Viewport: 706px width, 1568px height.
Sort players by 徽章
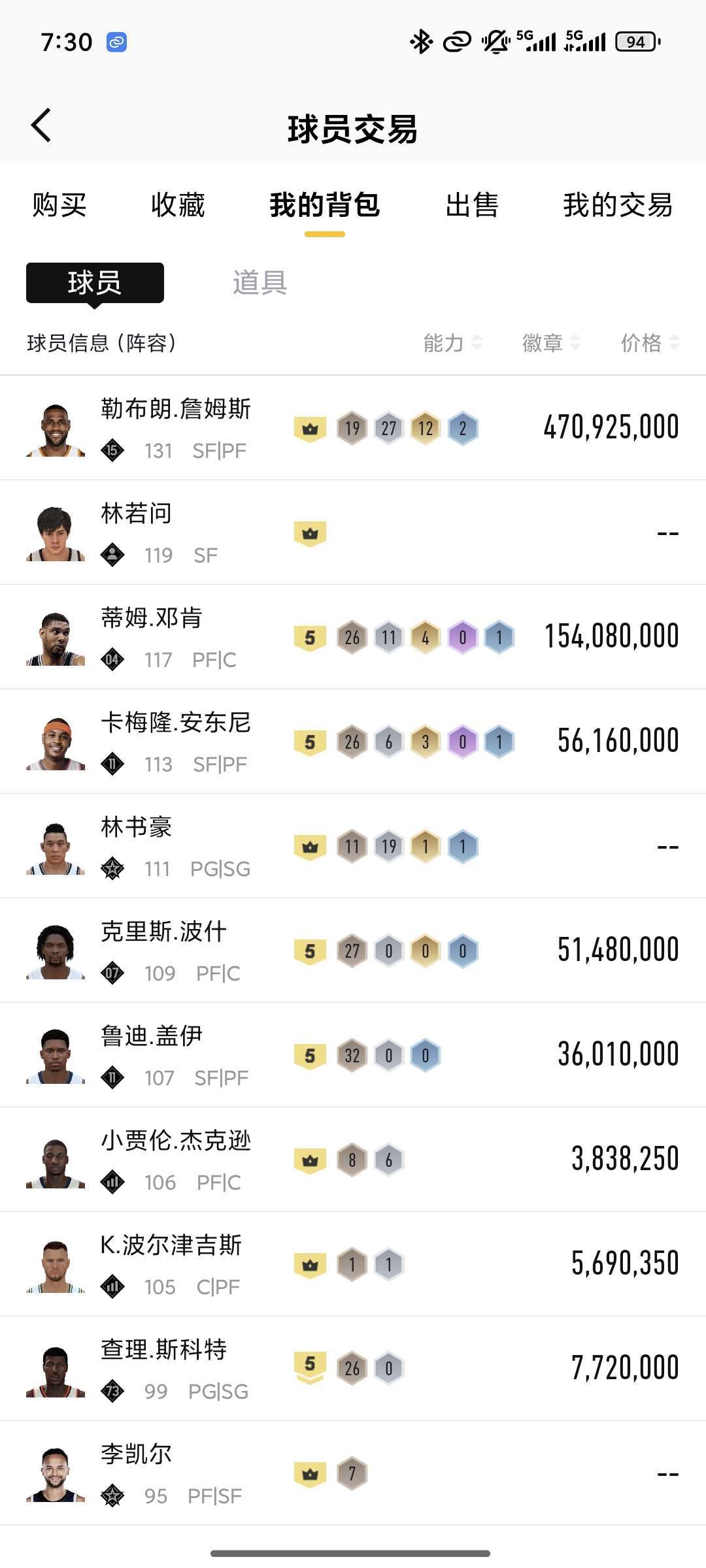(551, 342)
